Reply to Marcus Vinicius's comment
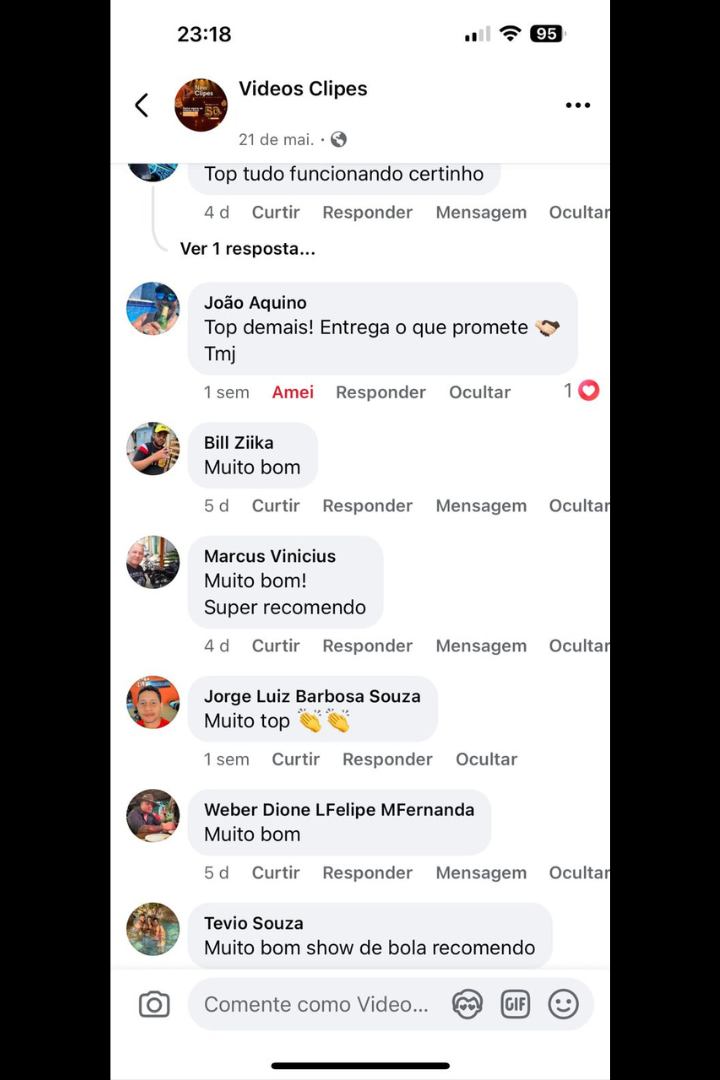The image size is (720, 1080). pos(367,646)
